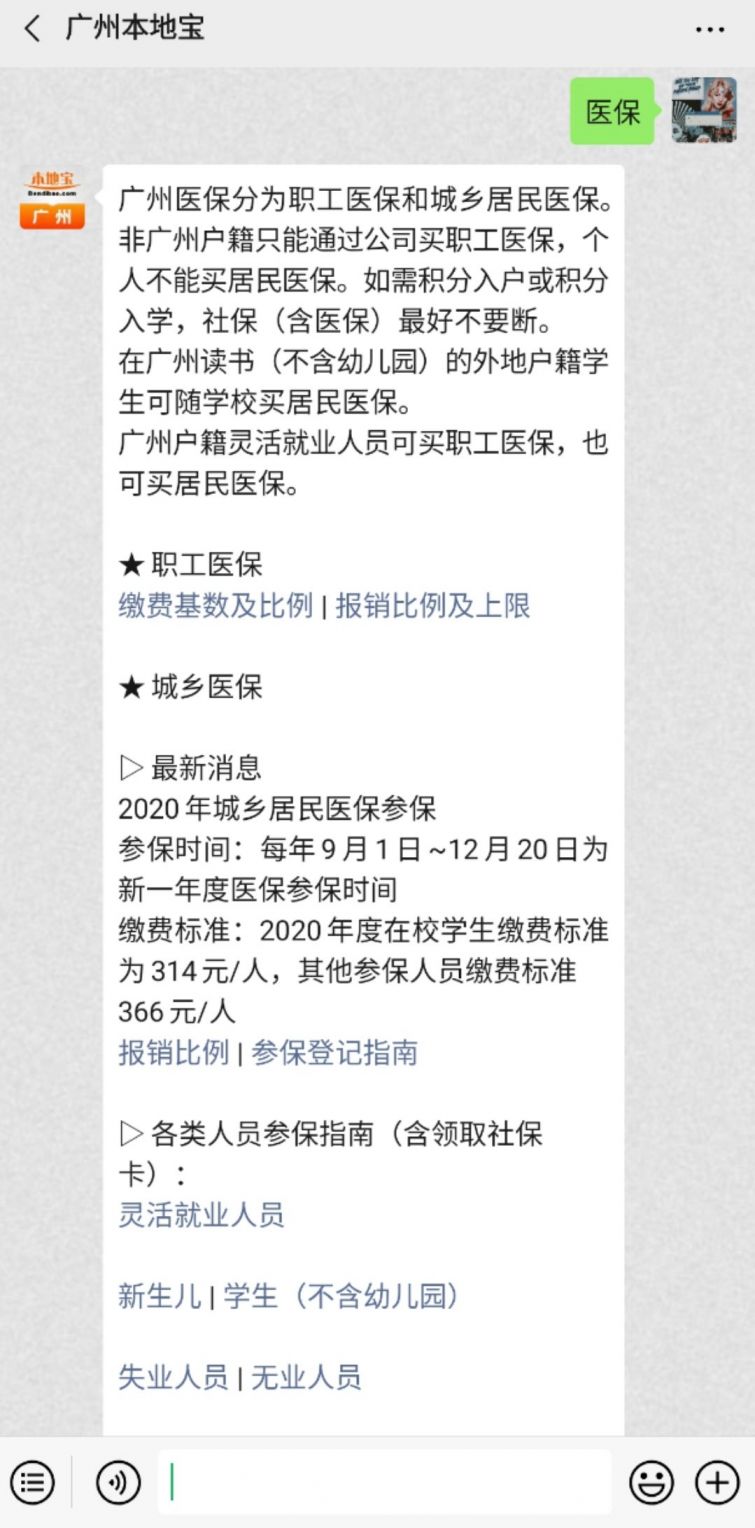Open 学生（不含幼儿园）guide link

[x=342, y=1297]
